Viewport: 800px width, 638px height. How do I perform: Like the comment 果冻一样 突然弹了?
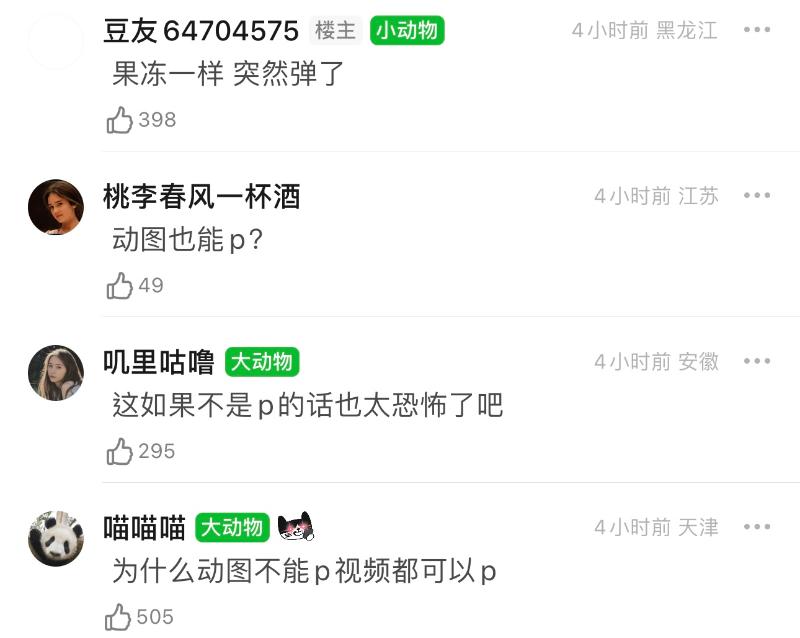pos(121,121)
